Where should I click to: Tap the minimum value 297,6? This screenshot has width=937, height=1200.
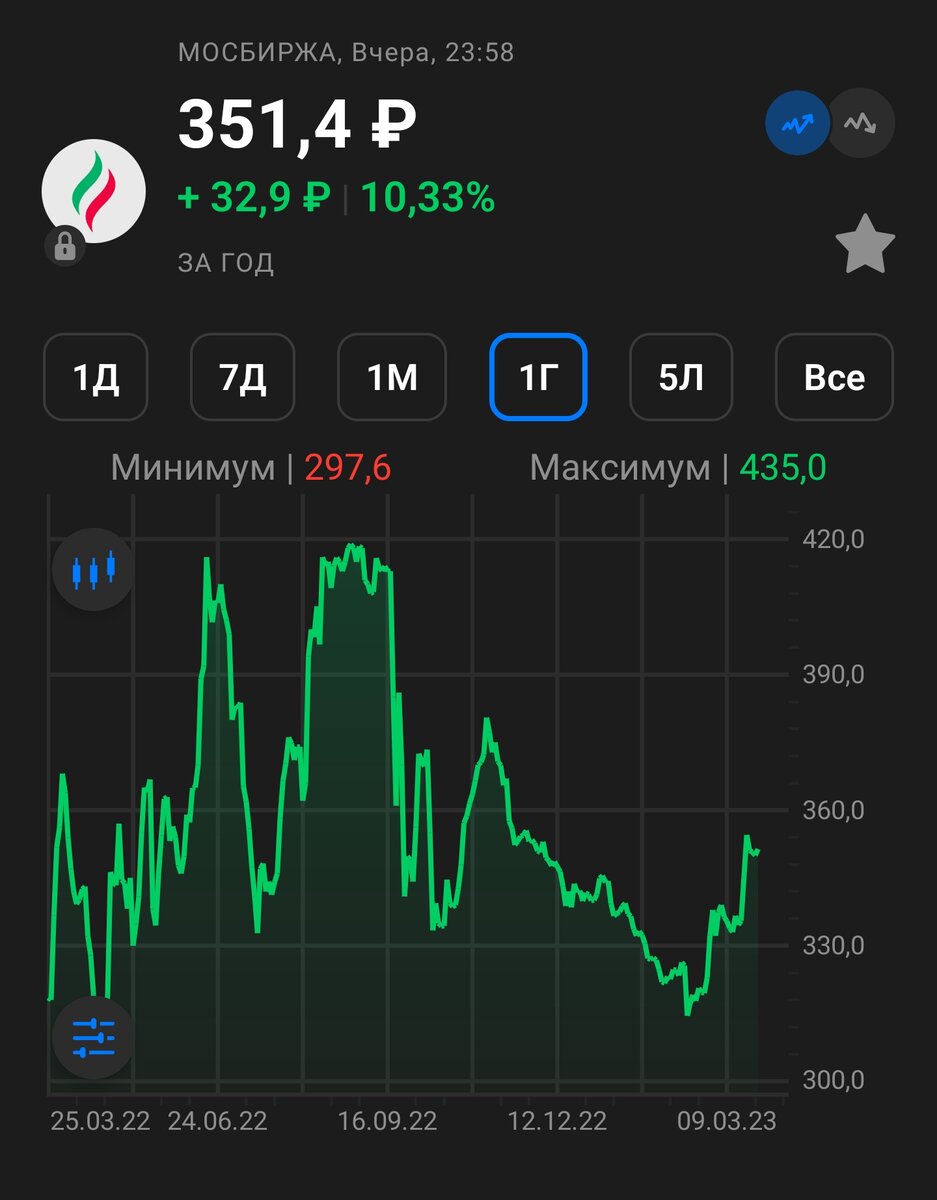pyautogui.click(x=346, y=467)
